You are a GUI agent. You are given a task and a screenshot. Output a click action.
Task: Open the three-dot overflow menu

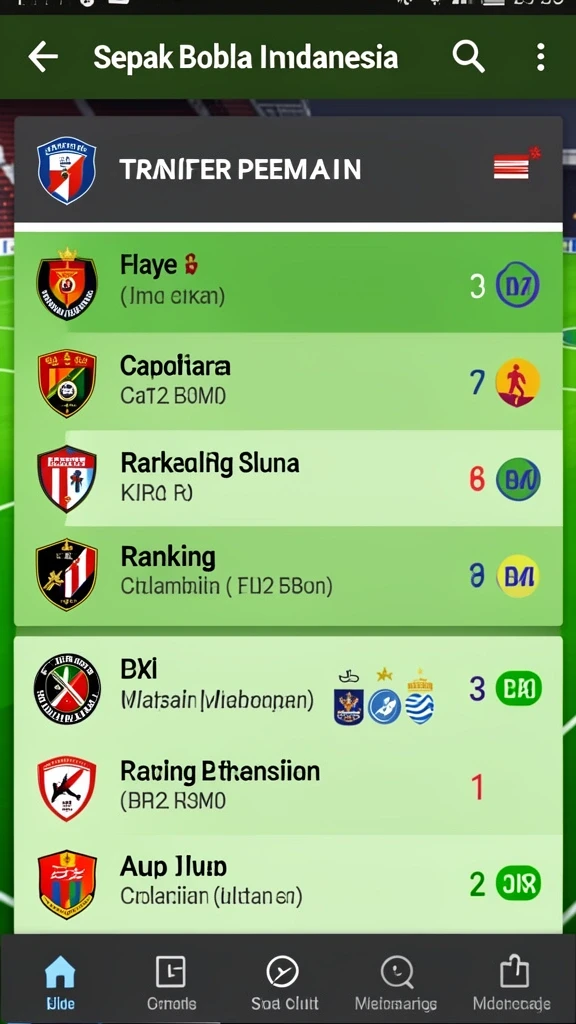point(540,57)
